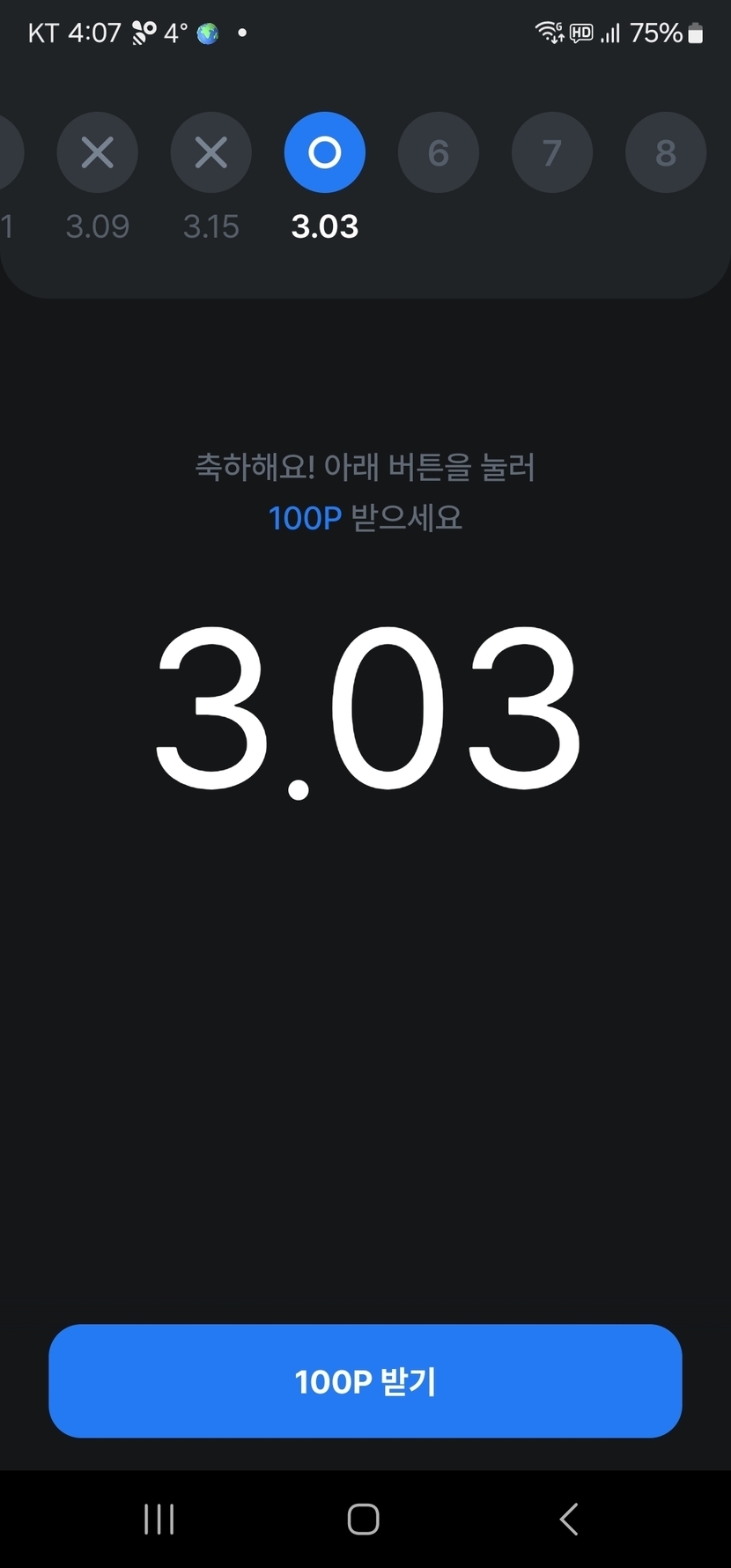Tap the 100P 받기 button
Viewport: 731px width, 1568px height.
365,1380
